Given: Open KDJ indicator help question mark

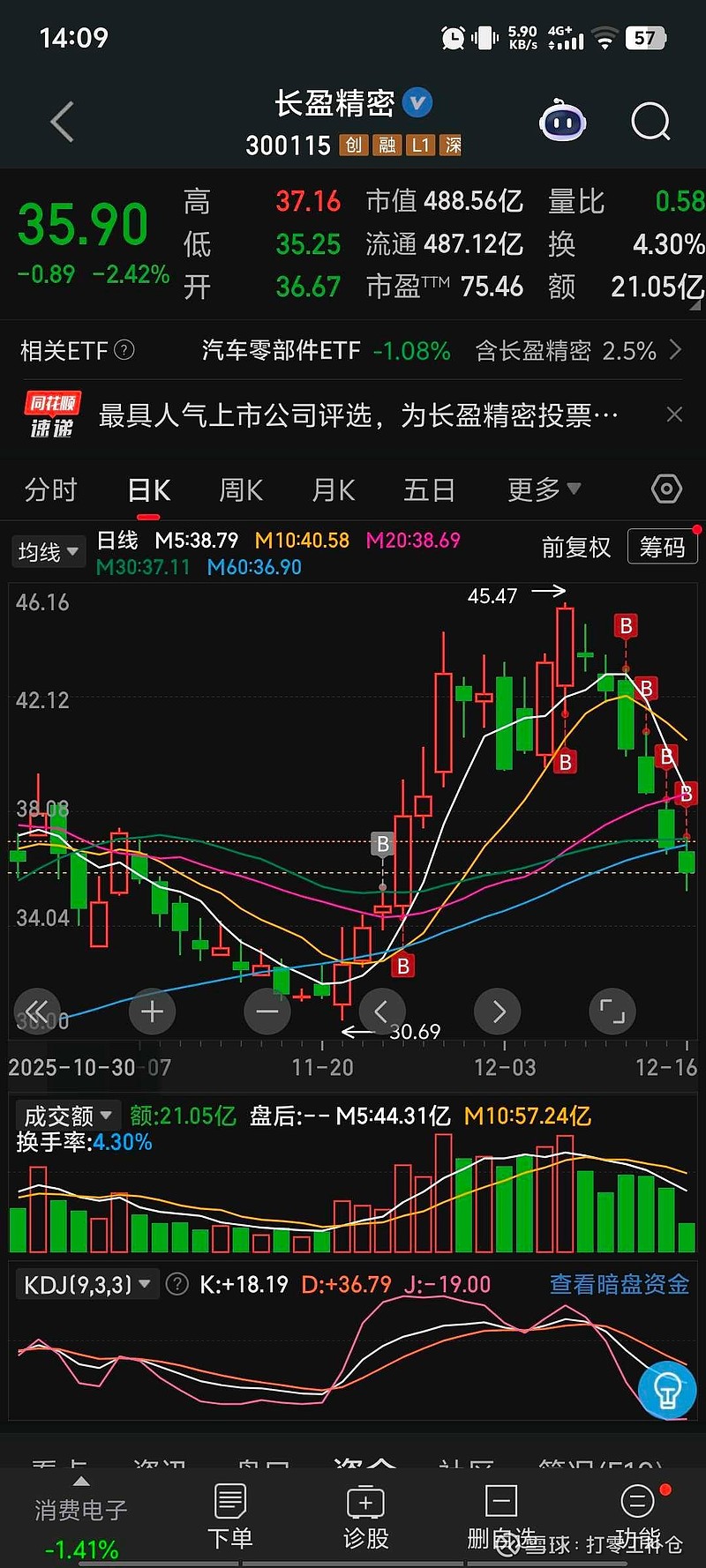Looking at the screenshot, I should (x=177, y=1285).
